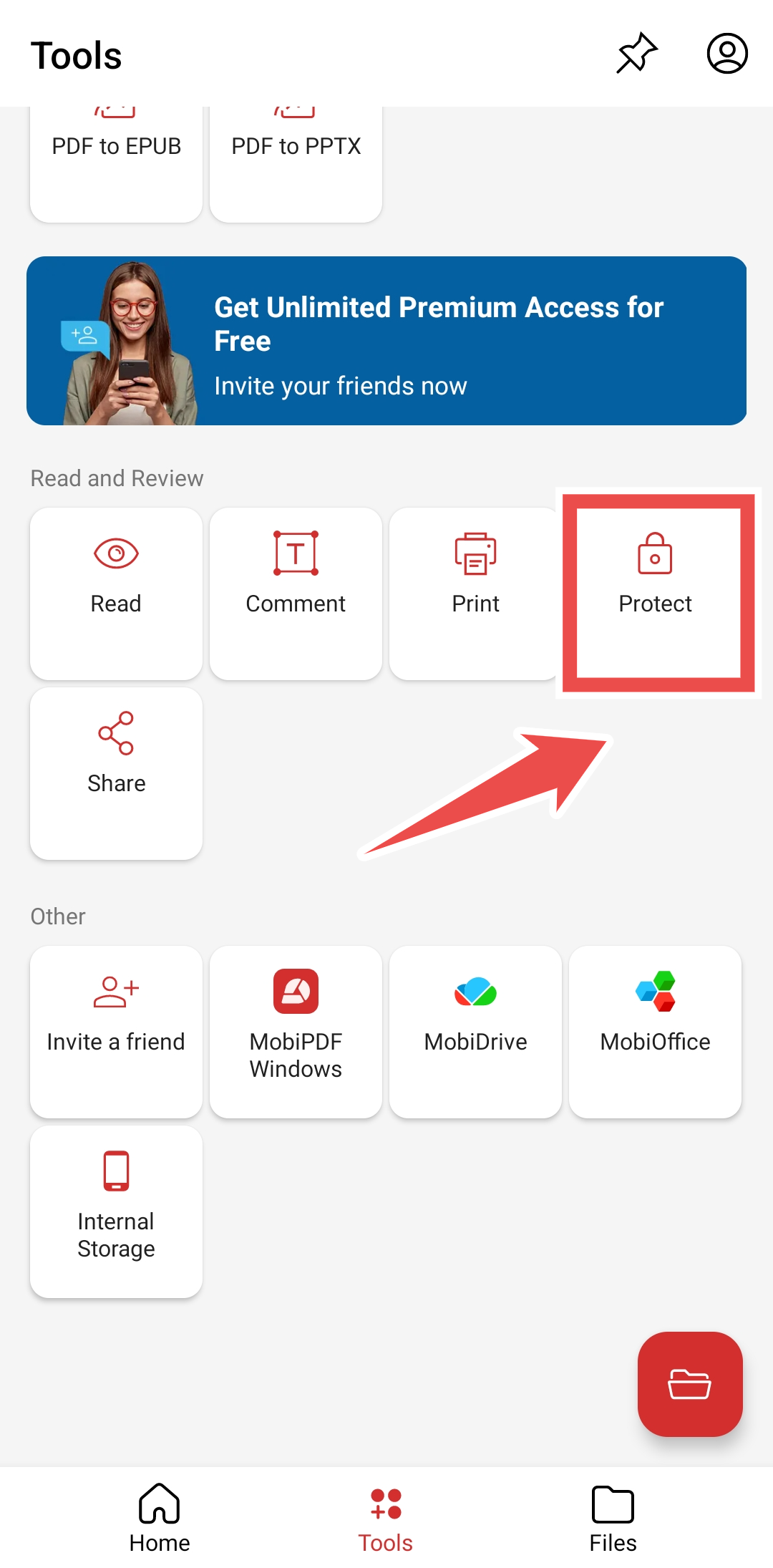Open the account profile icon
This screenshot has width=773, height=1568.
click(727, 54)
